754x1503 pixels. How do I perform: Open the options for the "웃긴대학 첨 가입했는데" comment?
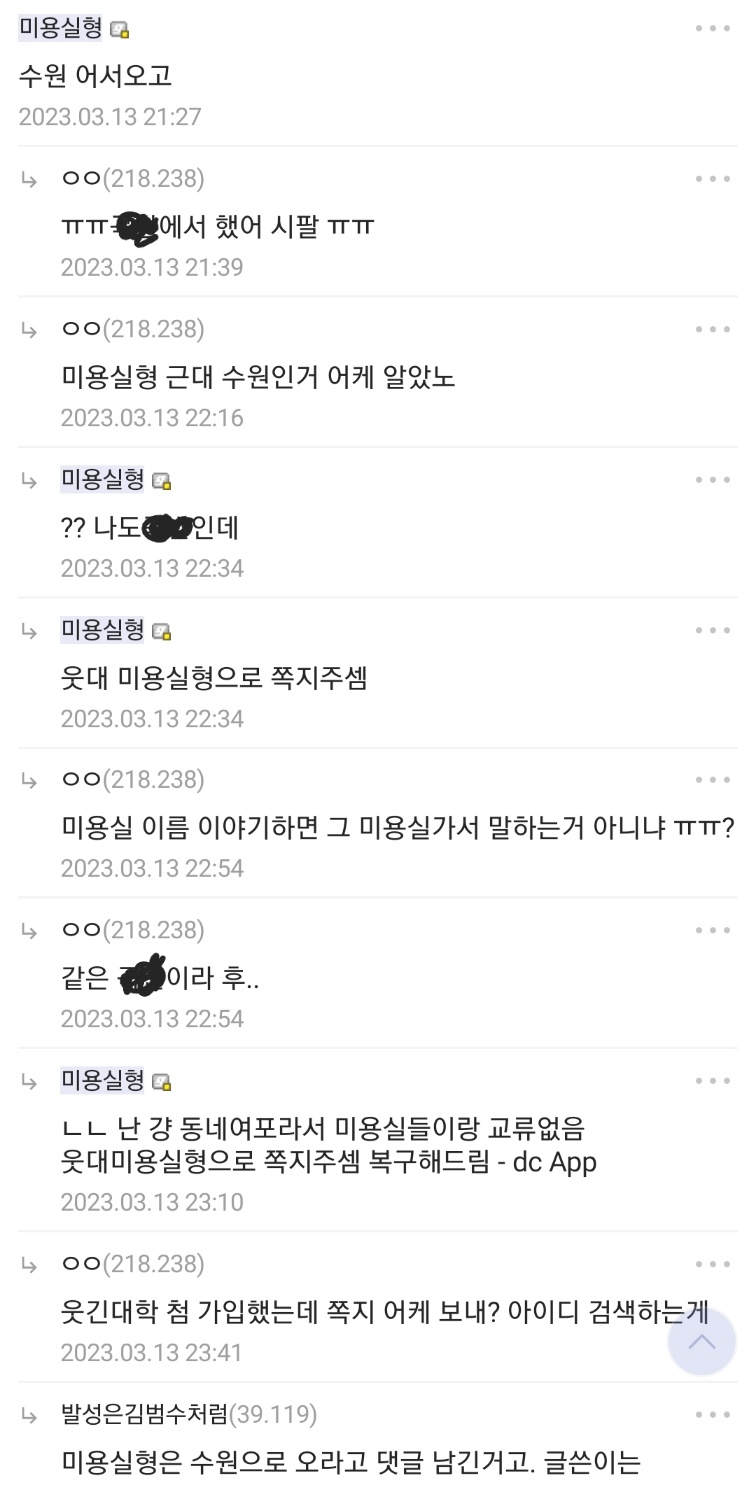pyautogui.click(x=713, y=1264)
